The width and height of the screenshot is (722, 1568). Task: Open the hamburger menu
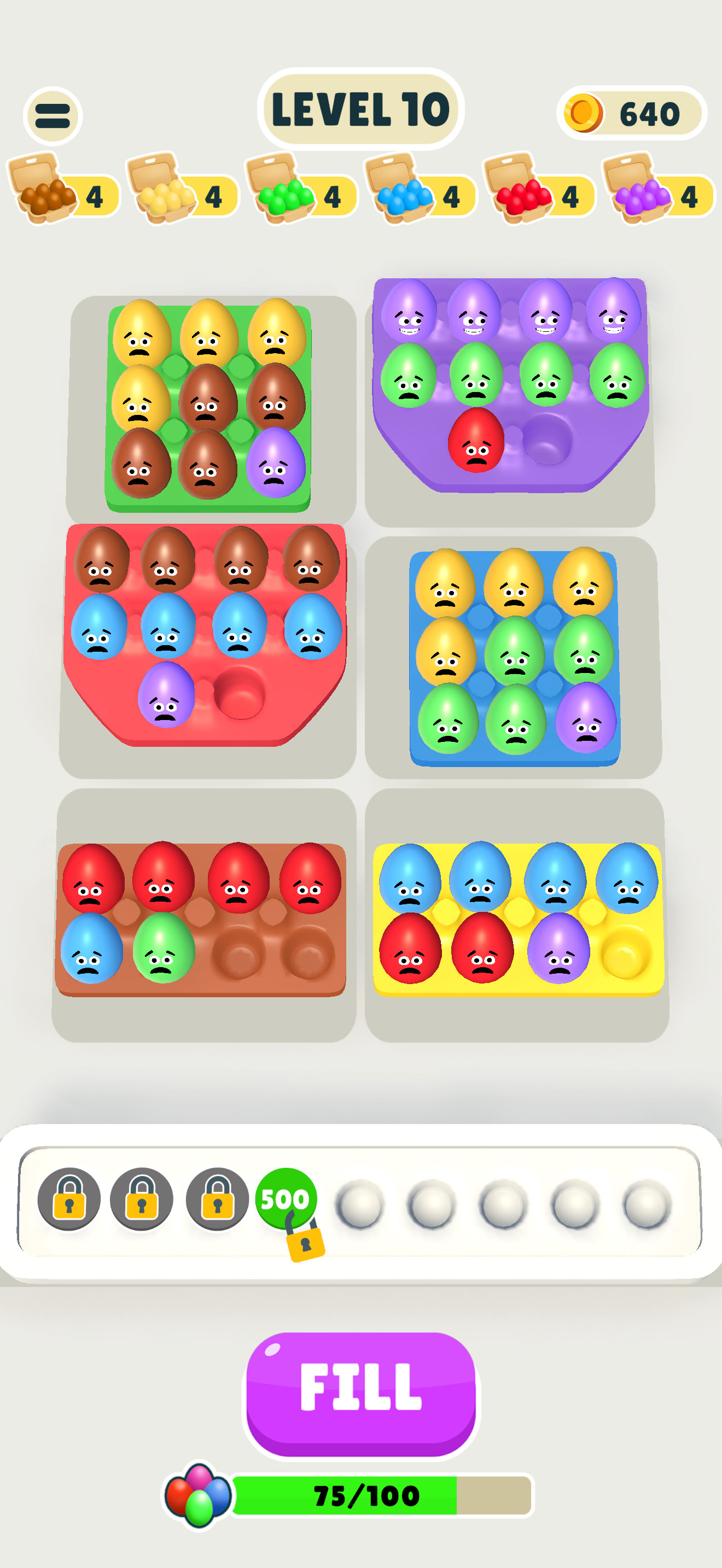(53, 116)
